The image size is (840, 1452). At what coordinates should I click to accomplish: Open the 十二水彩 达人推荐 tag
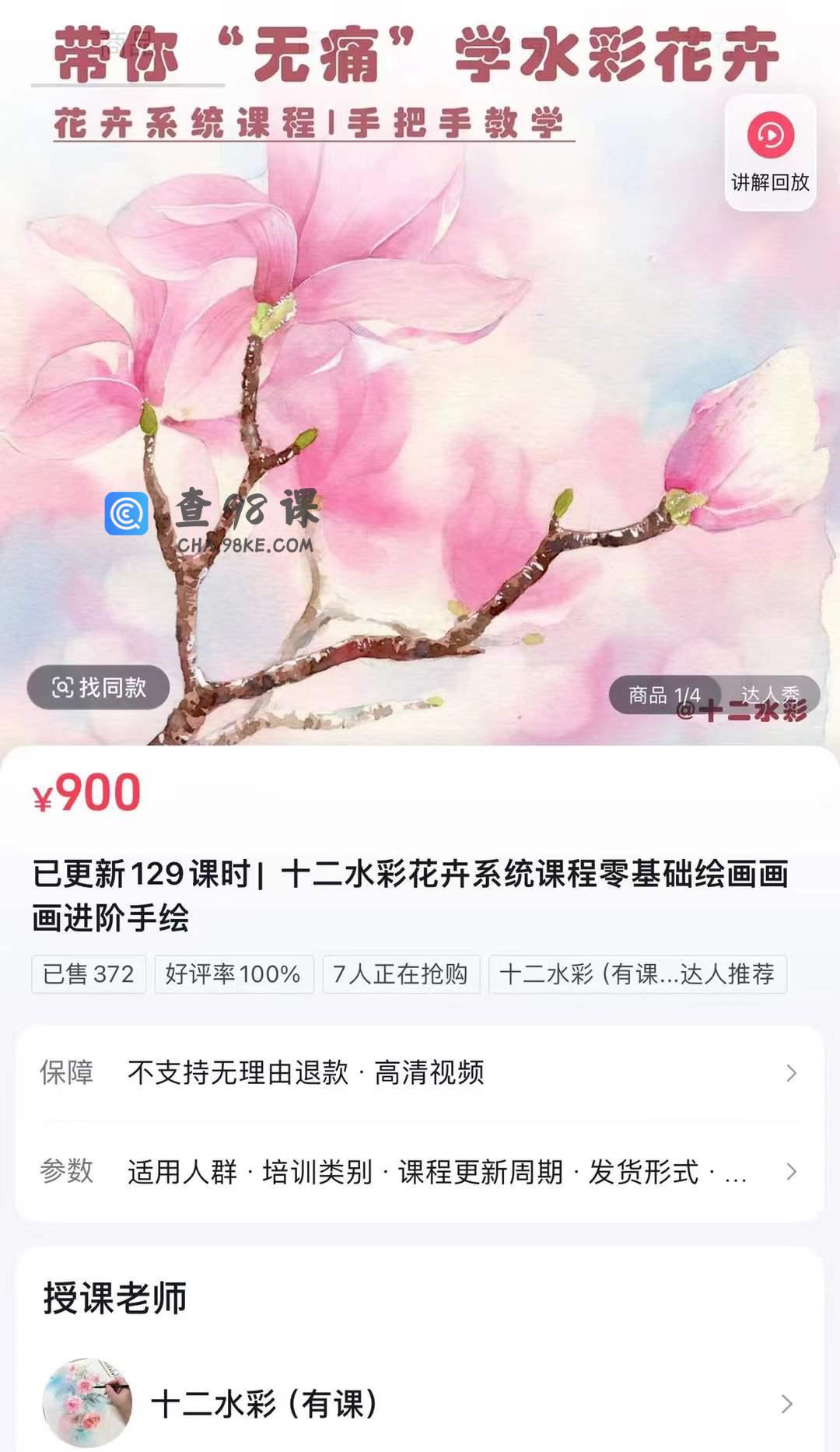pyautogui.click(x=637, y=974)
